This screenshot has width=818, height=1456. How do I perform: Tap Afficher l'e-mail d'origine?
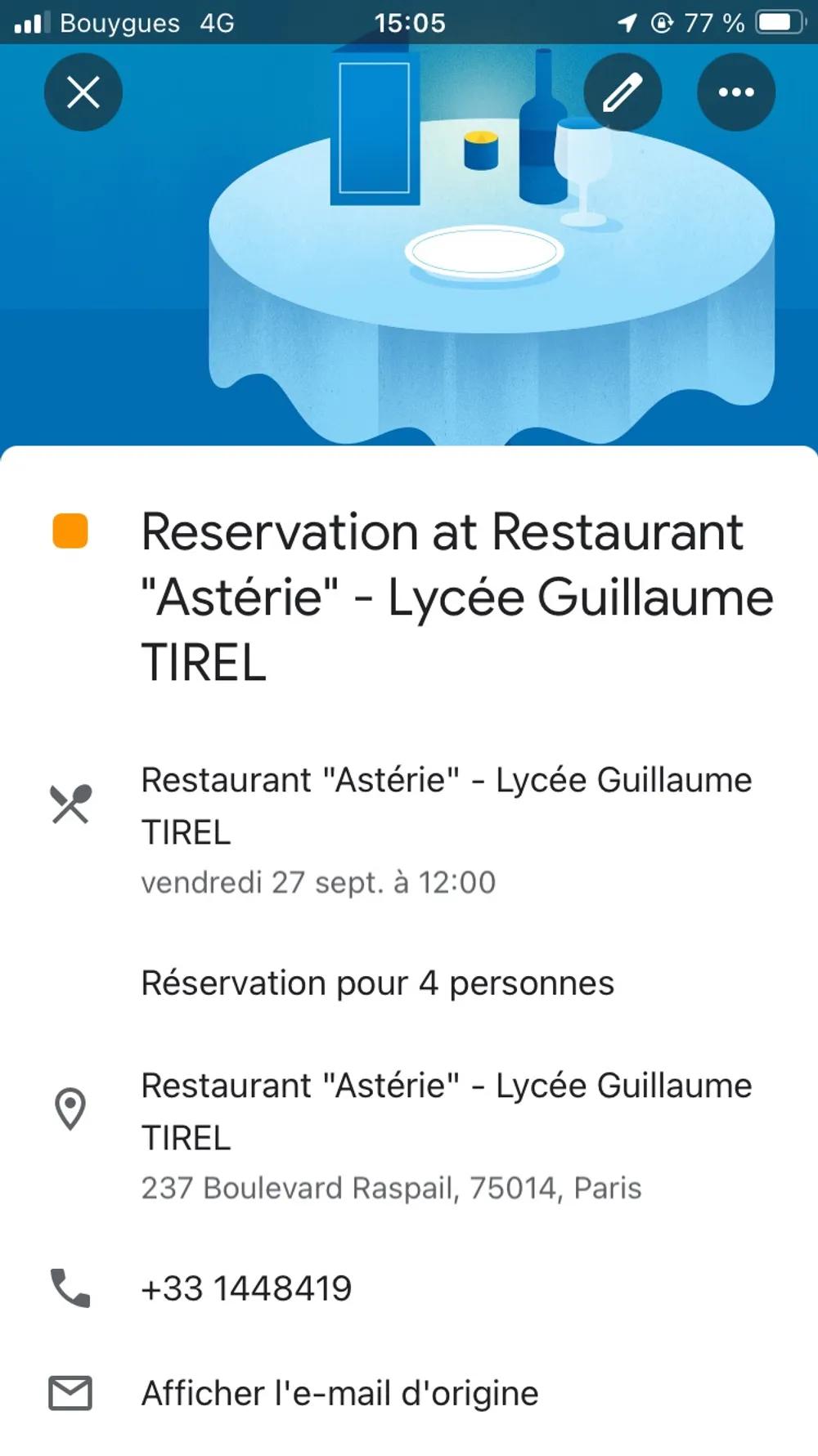(x=339, y=1393)
